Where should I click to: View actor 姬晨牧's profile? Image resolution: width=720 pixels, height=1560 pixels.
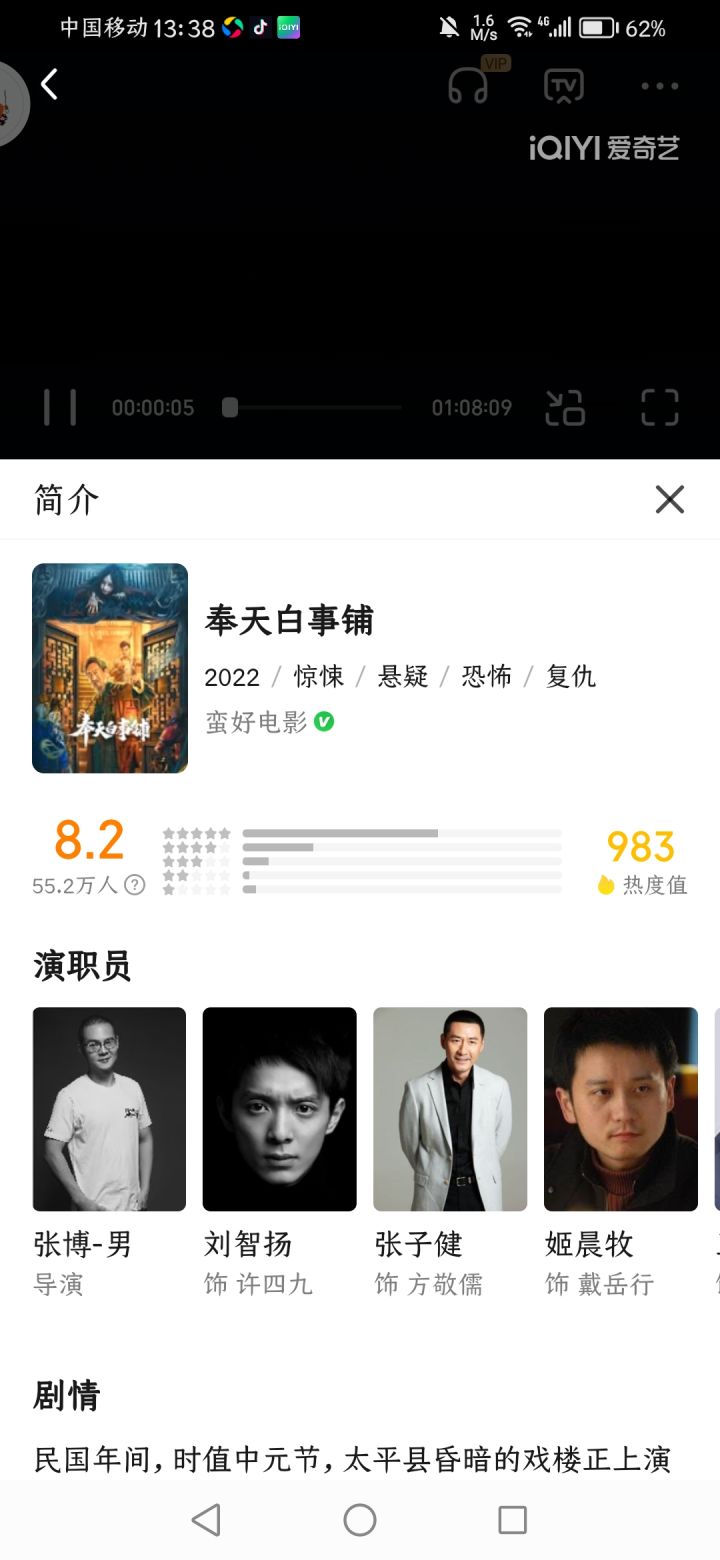pyautogui.click(x=620, y=1109)
